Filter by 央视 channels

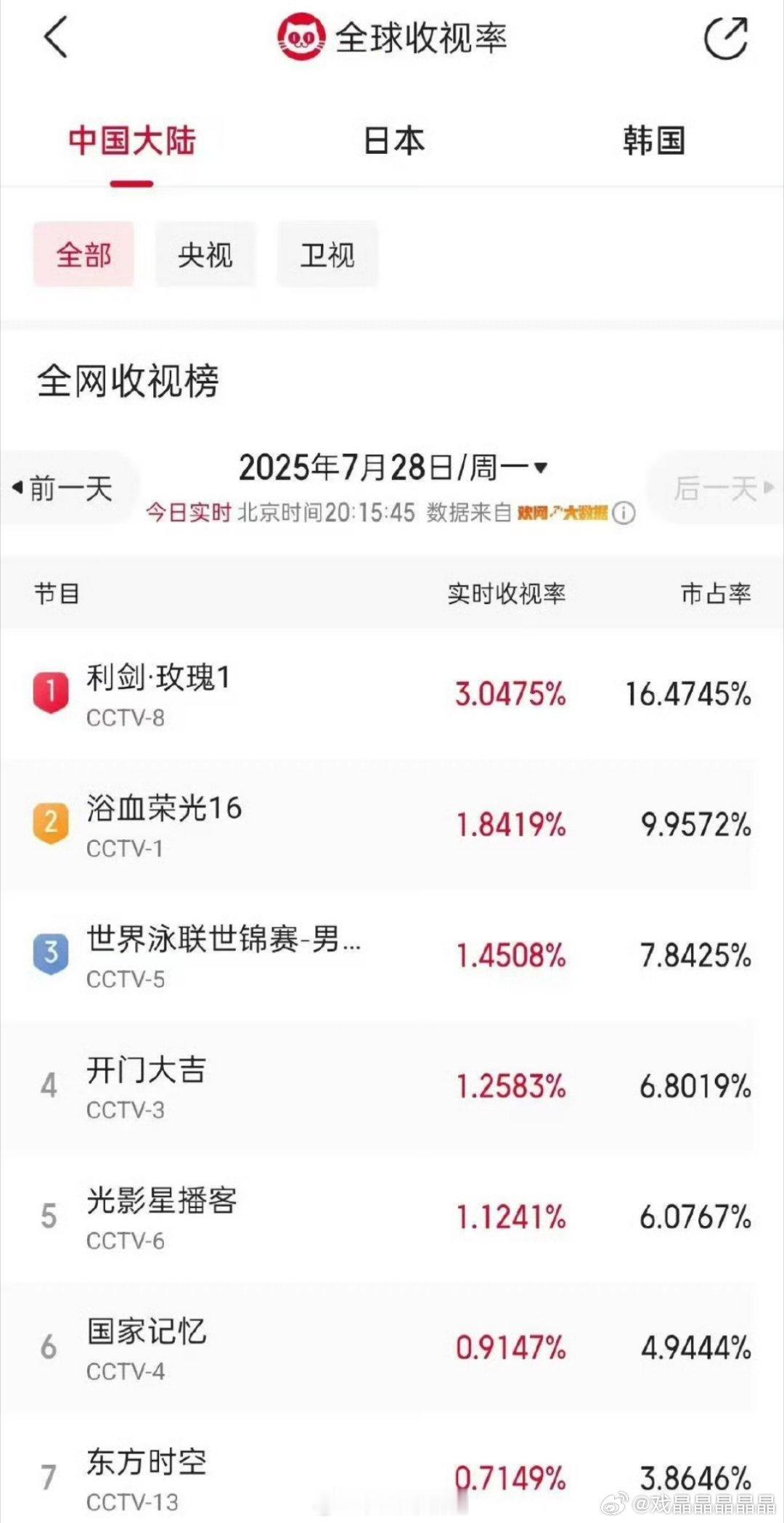(205, 254)
